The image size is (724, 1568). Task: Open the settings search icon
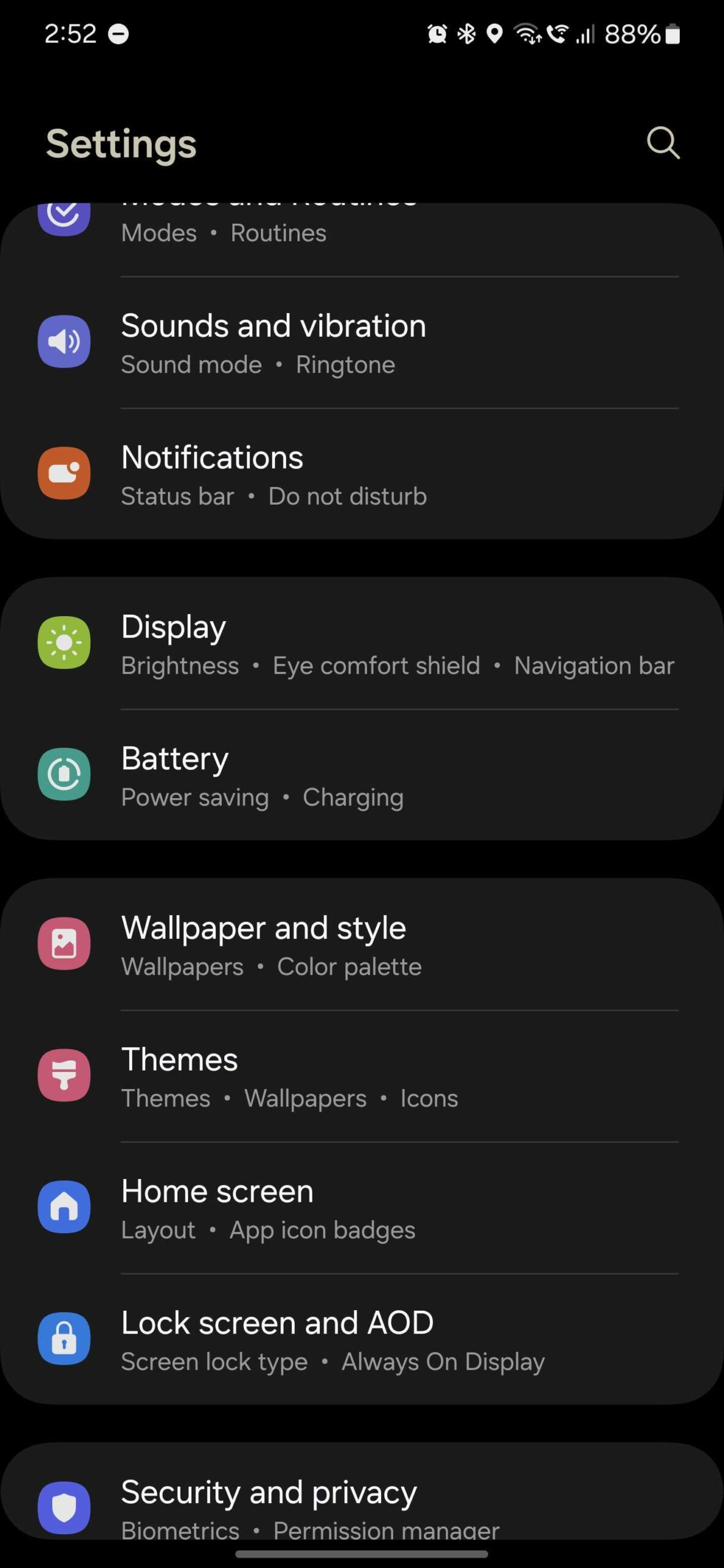pos(663,143)
